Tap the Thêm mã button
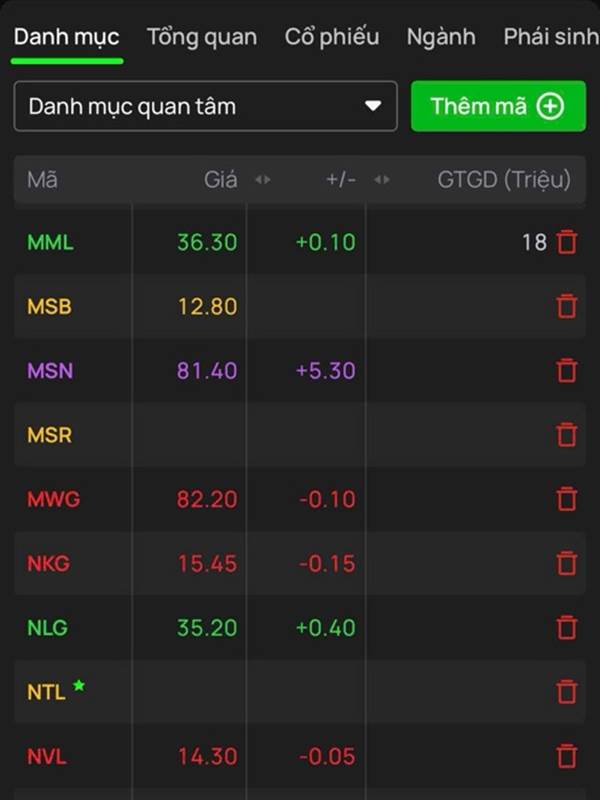Viewport: 600px width, 800px height. 497,106
